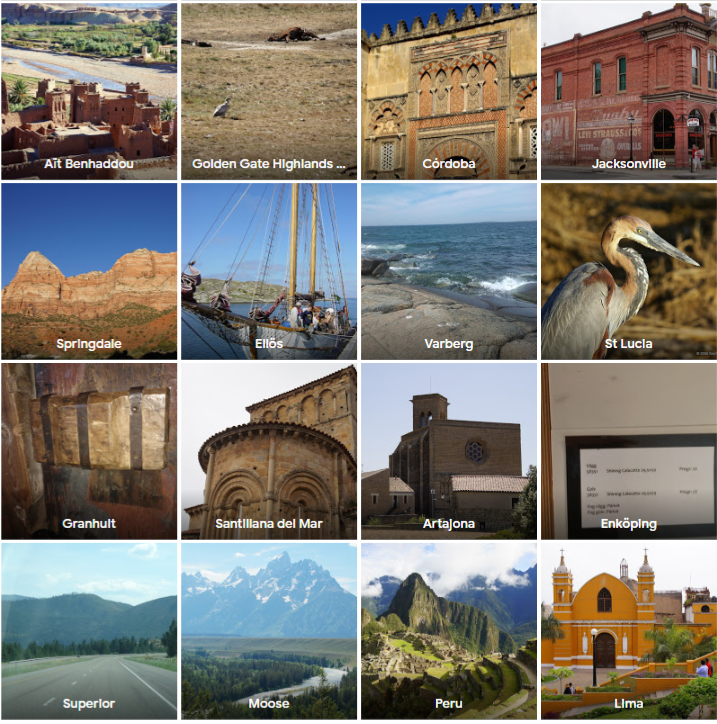Viewport: 717px width, 724px height.
Task: Open the Superior highway album
Action: (x=89, y=631)
